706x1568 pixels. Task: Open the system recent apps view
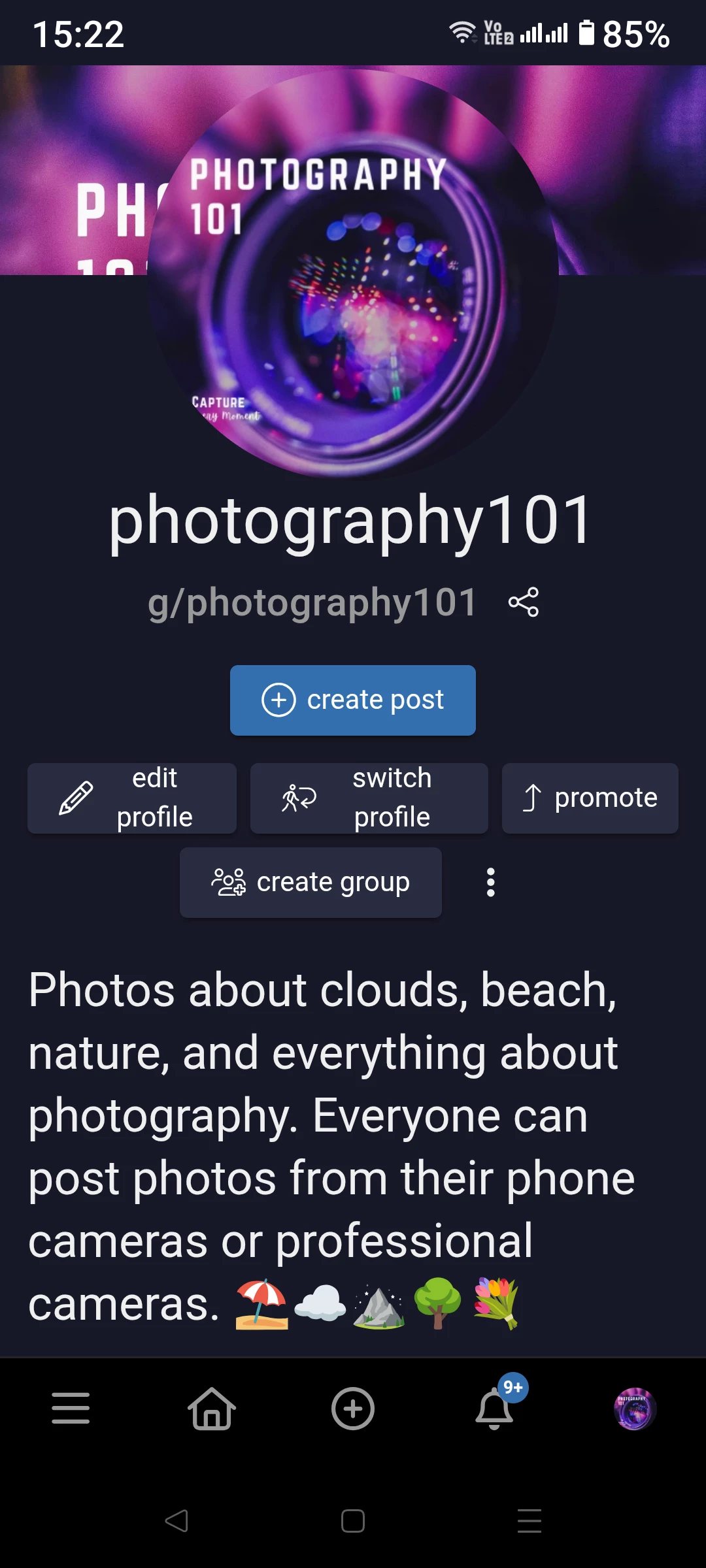529,1521
